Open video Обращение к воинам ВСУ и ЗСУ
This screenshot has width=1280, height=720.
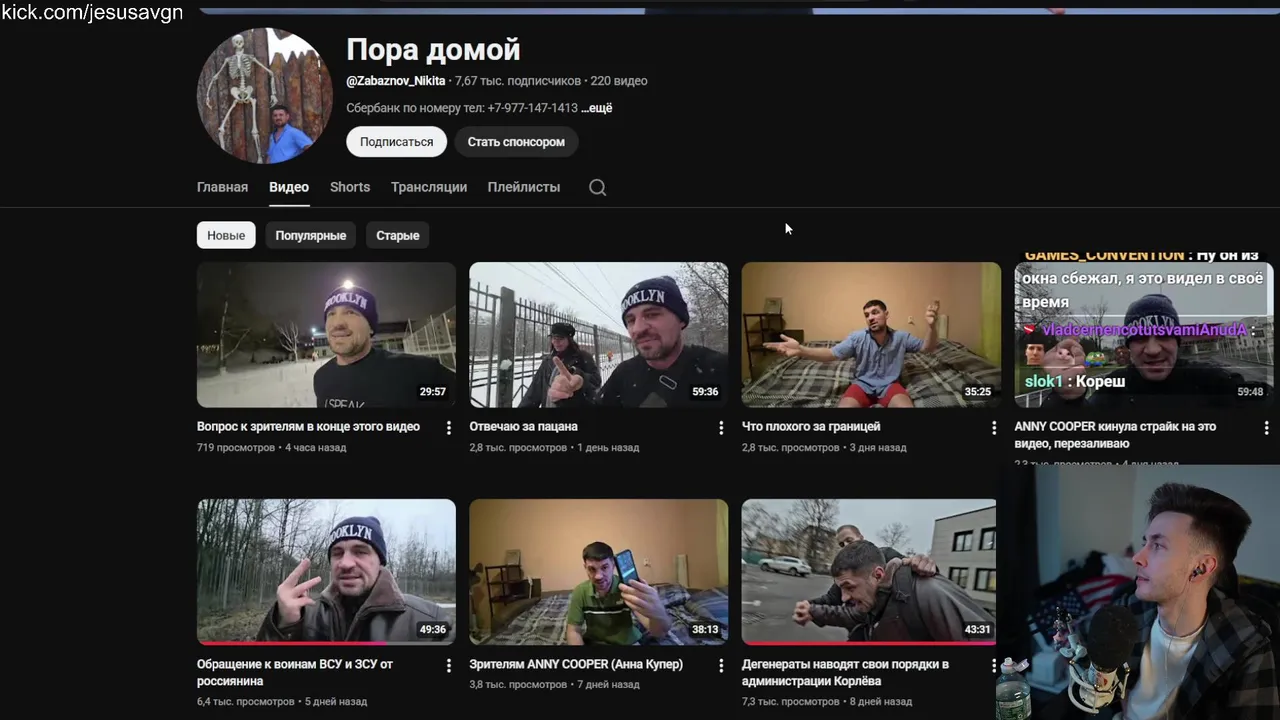pos(326,571)
